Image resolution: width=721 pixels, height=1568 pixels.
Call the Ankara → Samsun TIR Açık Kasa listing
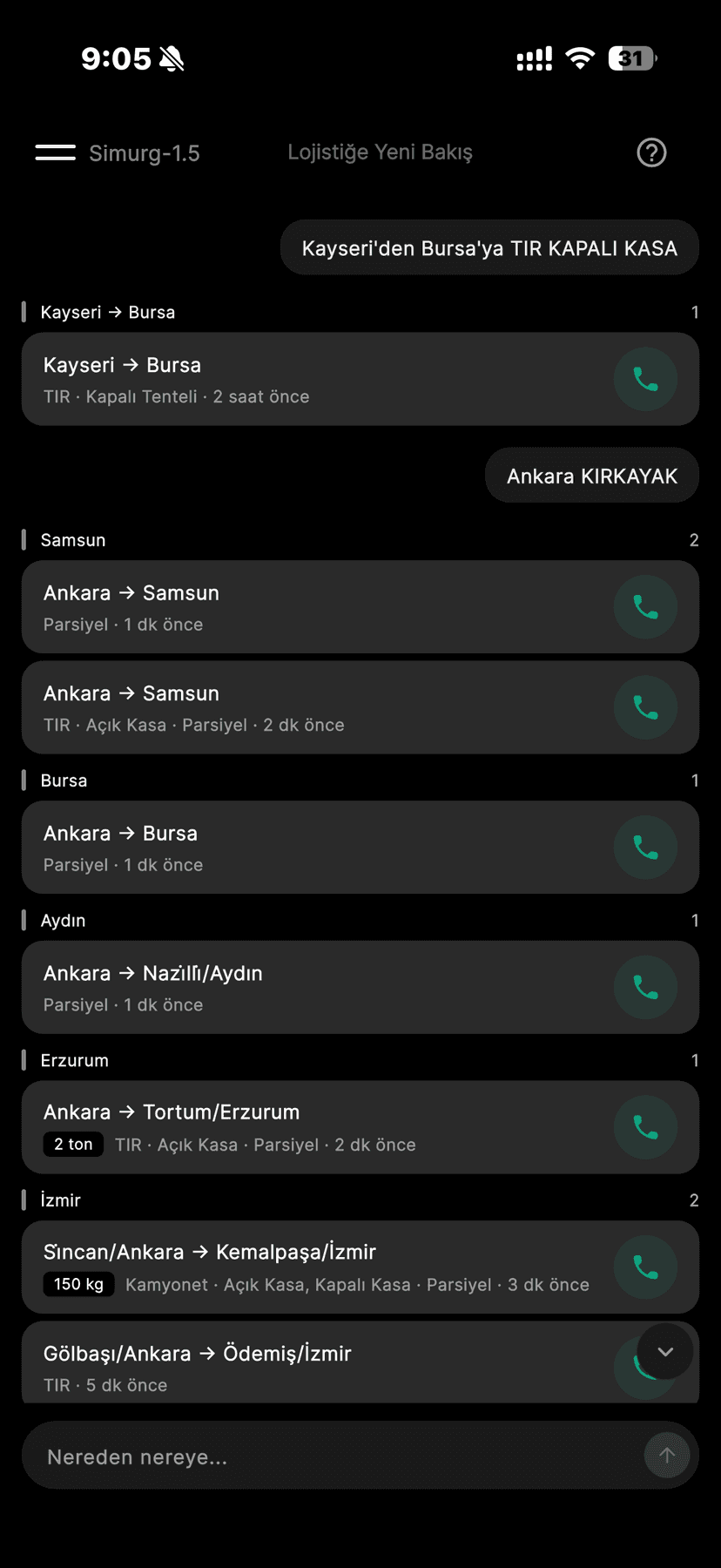tap(645, 707)
